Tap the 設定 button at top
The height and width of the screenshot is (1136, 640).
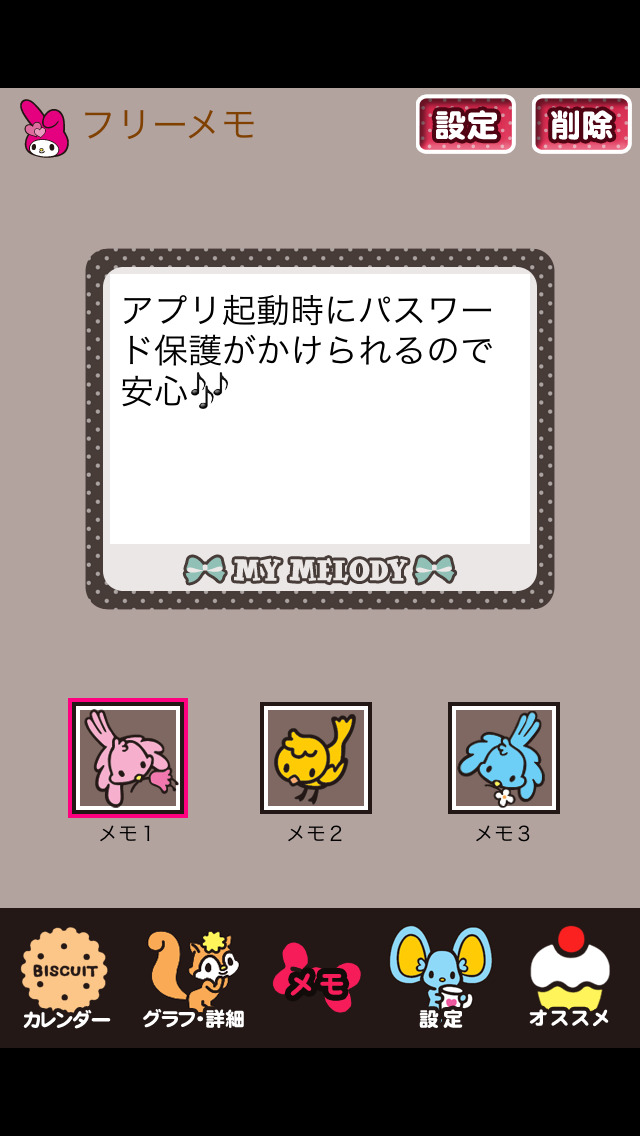point(465,124)
